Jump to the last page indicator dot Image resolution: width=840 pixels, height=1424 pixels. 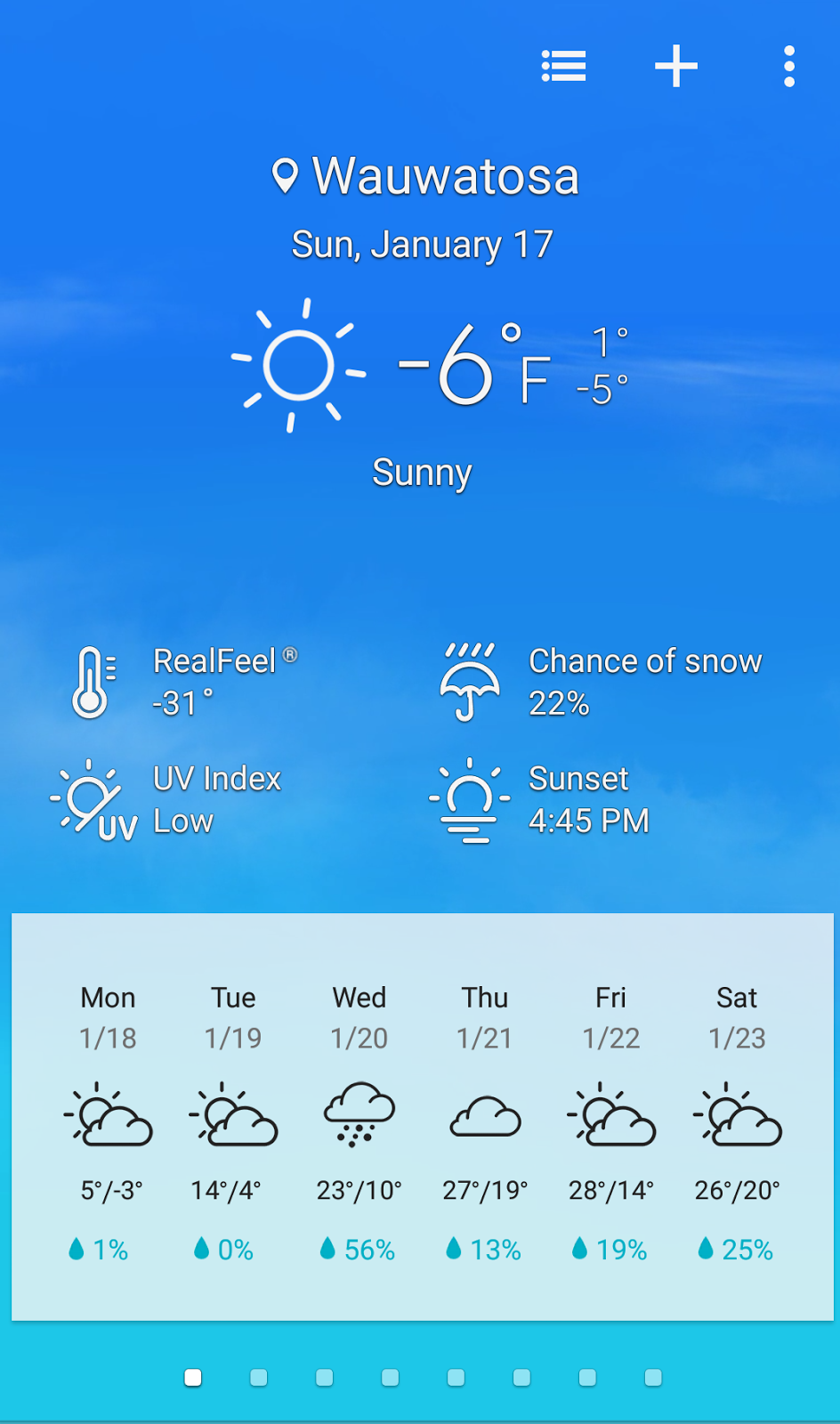point(653,1378)
